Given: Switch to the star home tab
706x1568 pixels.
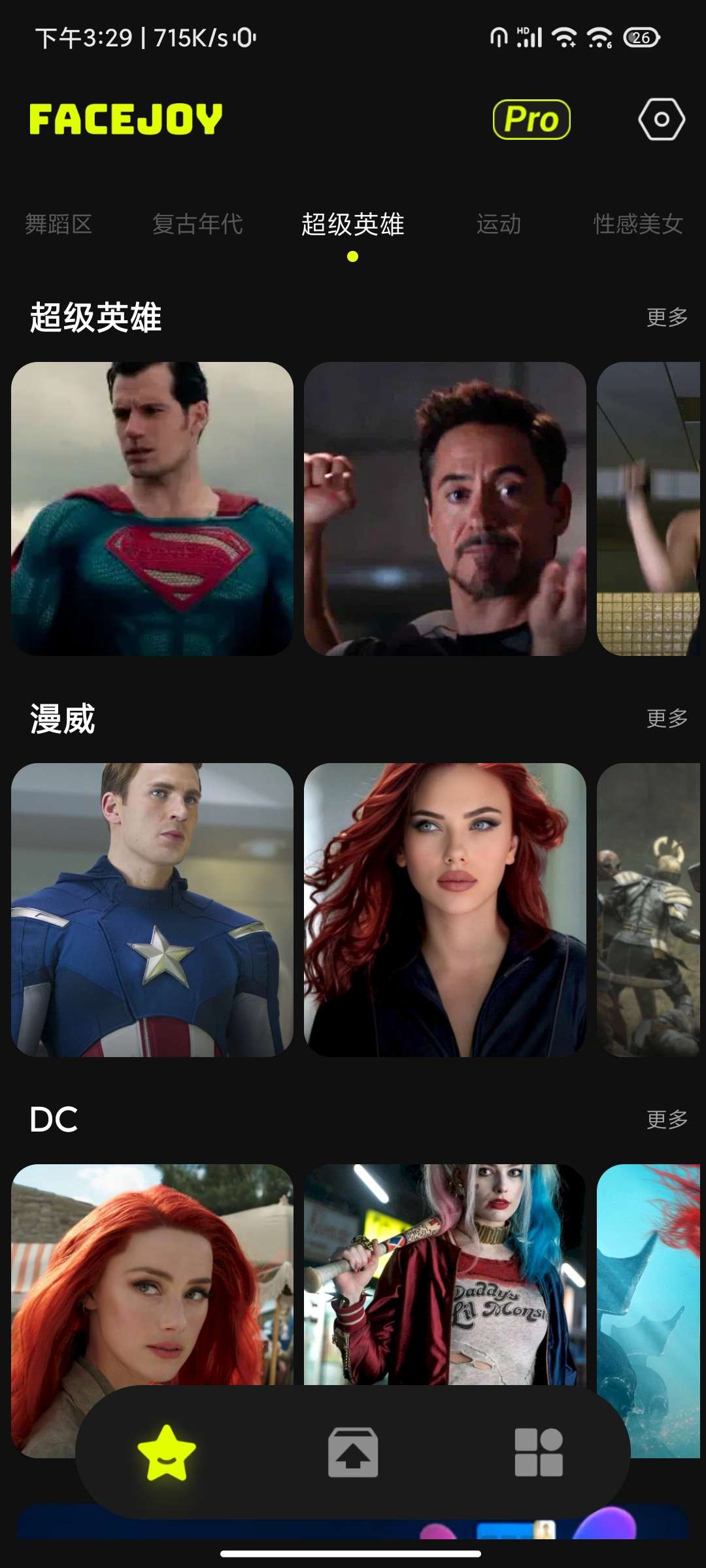Looking at the screenshot, I should [167, 1452].
